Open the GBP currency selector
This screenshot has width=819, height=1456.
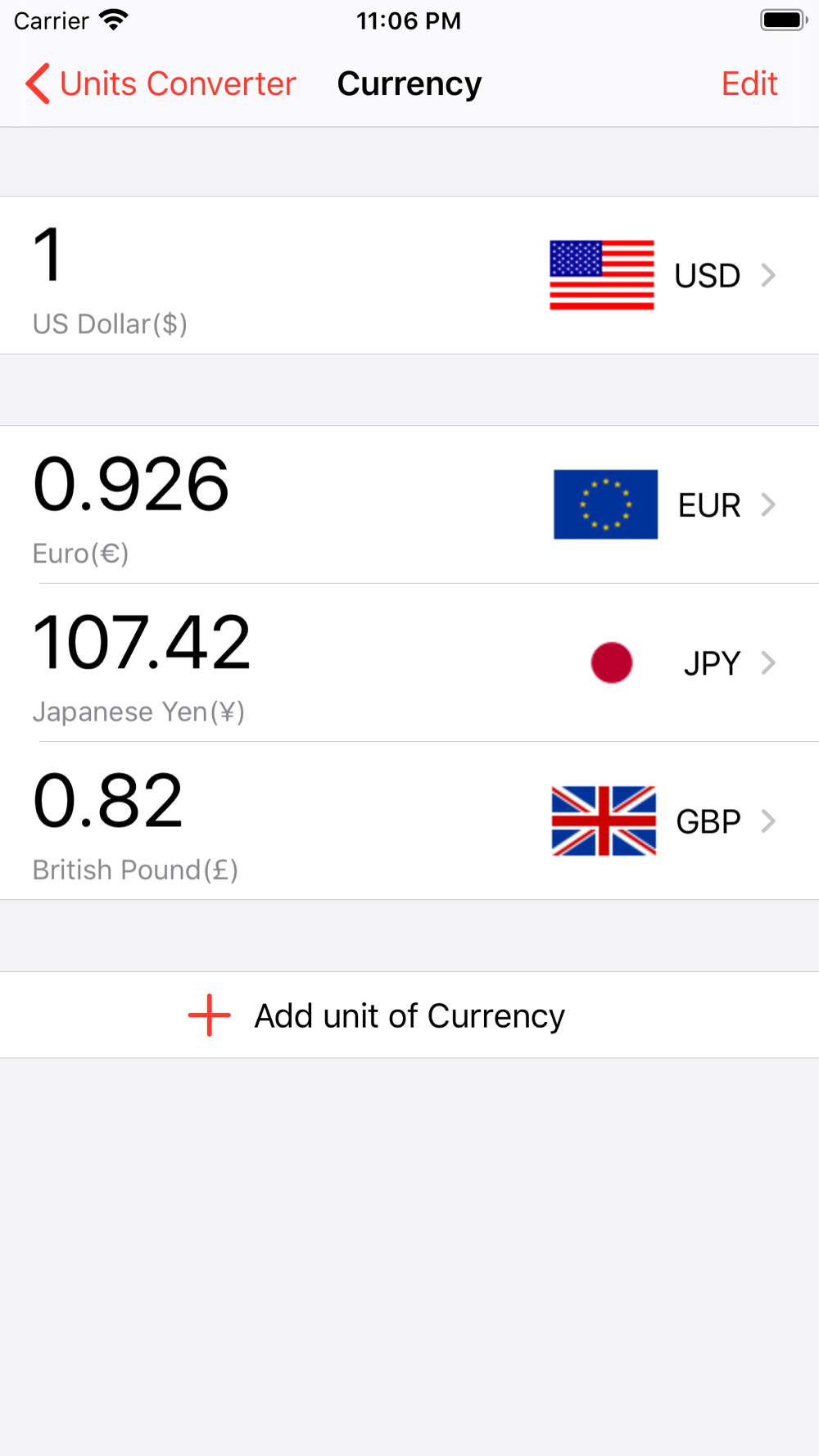(x=664, y=821)
